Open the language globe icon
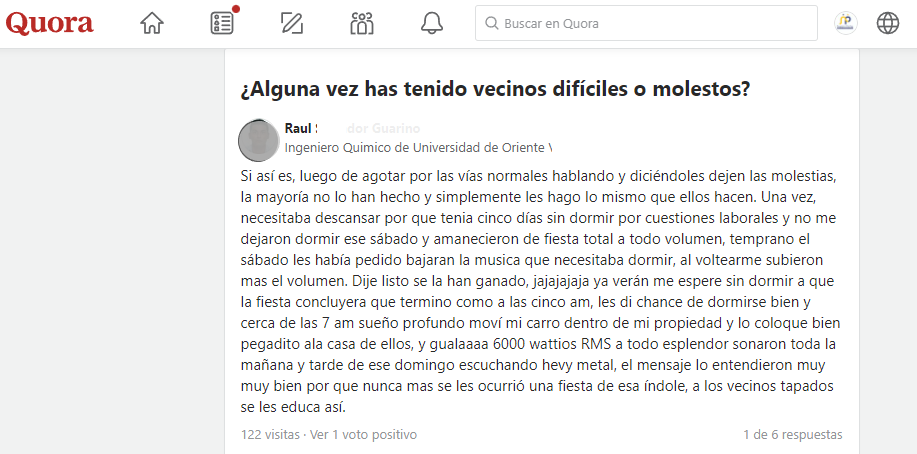Image resolution: width=917 pixels, height=454 pixels. click(x=888, y=23)
